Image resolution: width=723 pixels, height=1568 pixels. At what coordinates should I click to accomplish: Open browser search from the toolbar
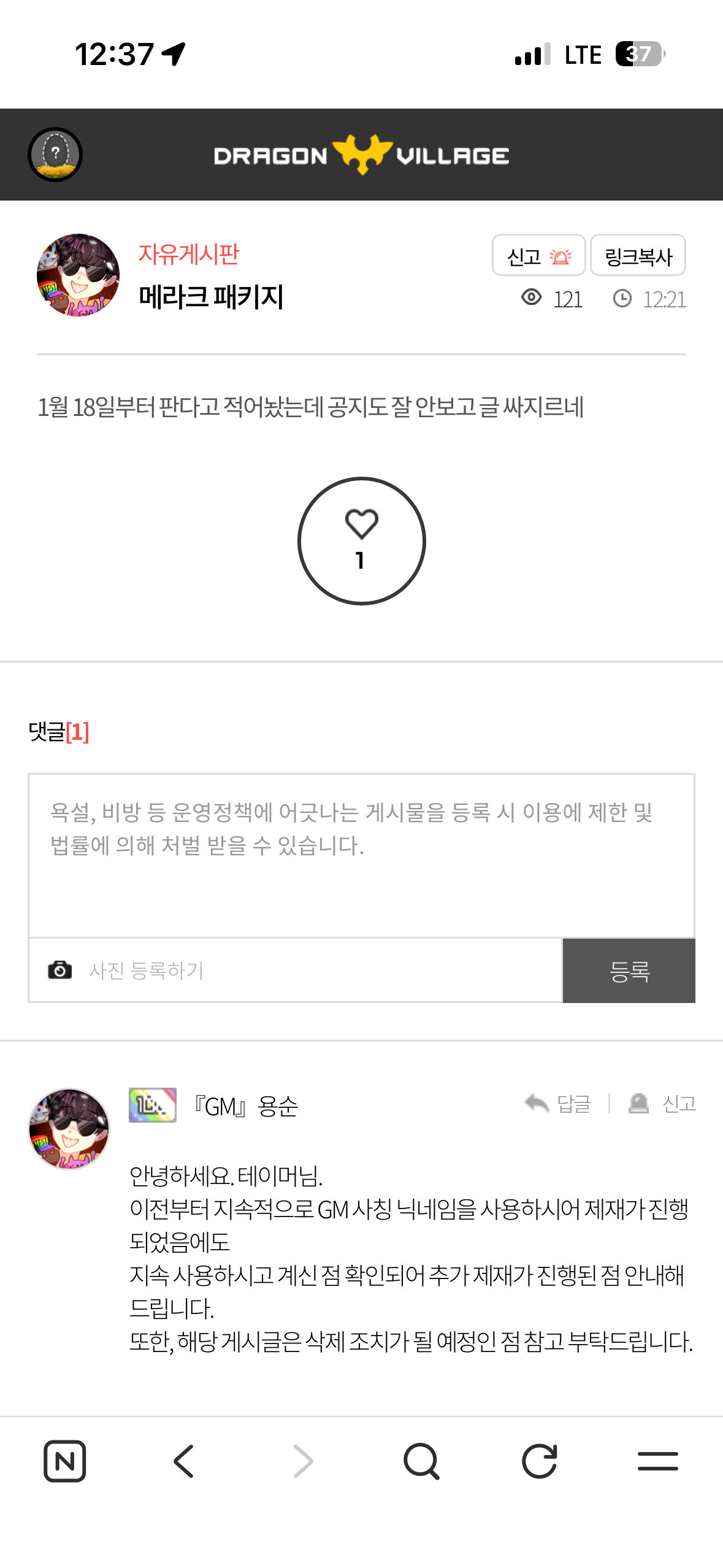421,1461
